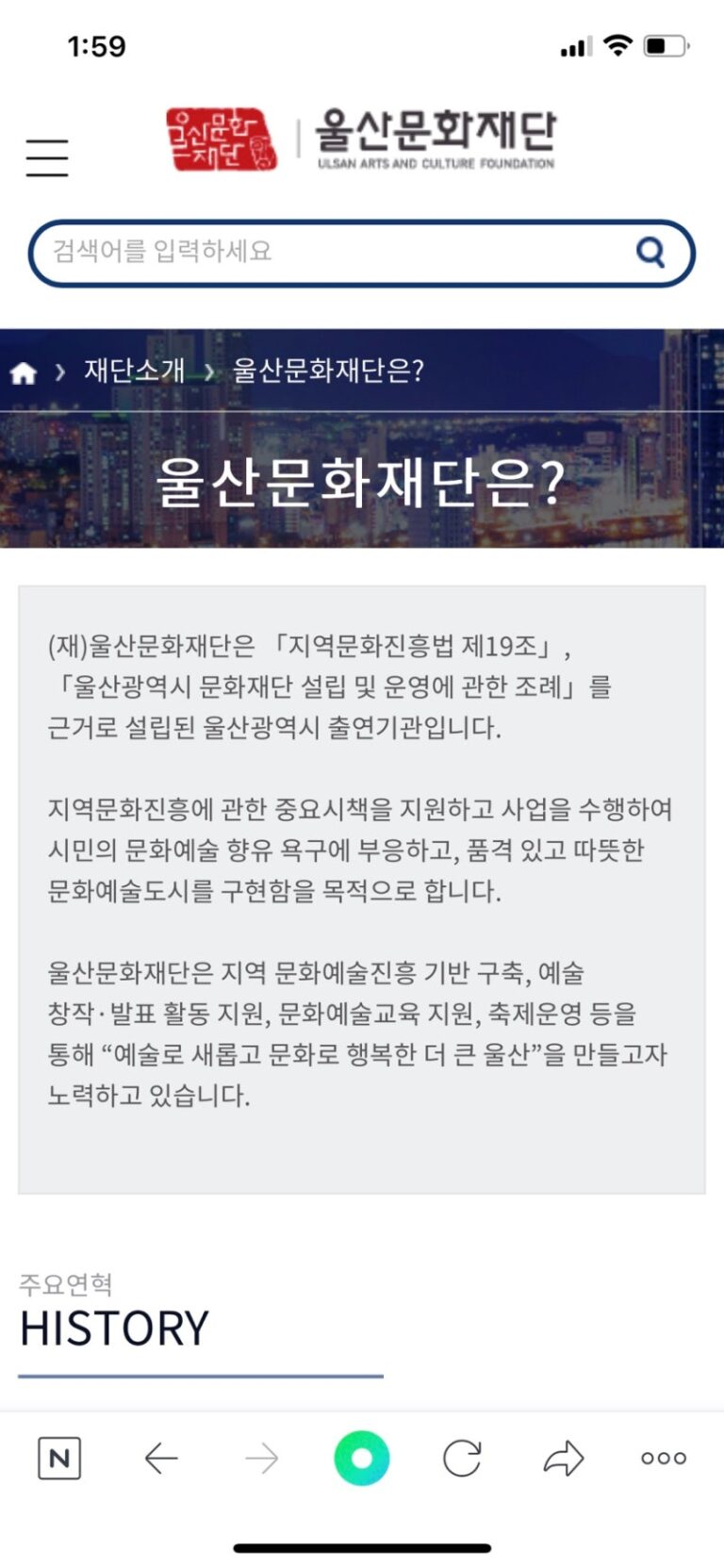Open the 재단소개 breadcrumb link
The height and width of the screenshot is (1568, 724).
click(134, 371)
